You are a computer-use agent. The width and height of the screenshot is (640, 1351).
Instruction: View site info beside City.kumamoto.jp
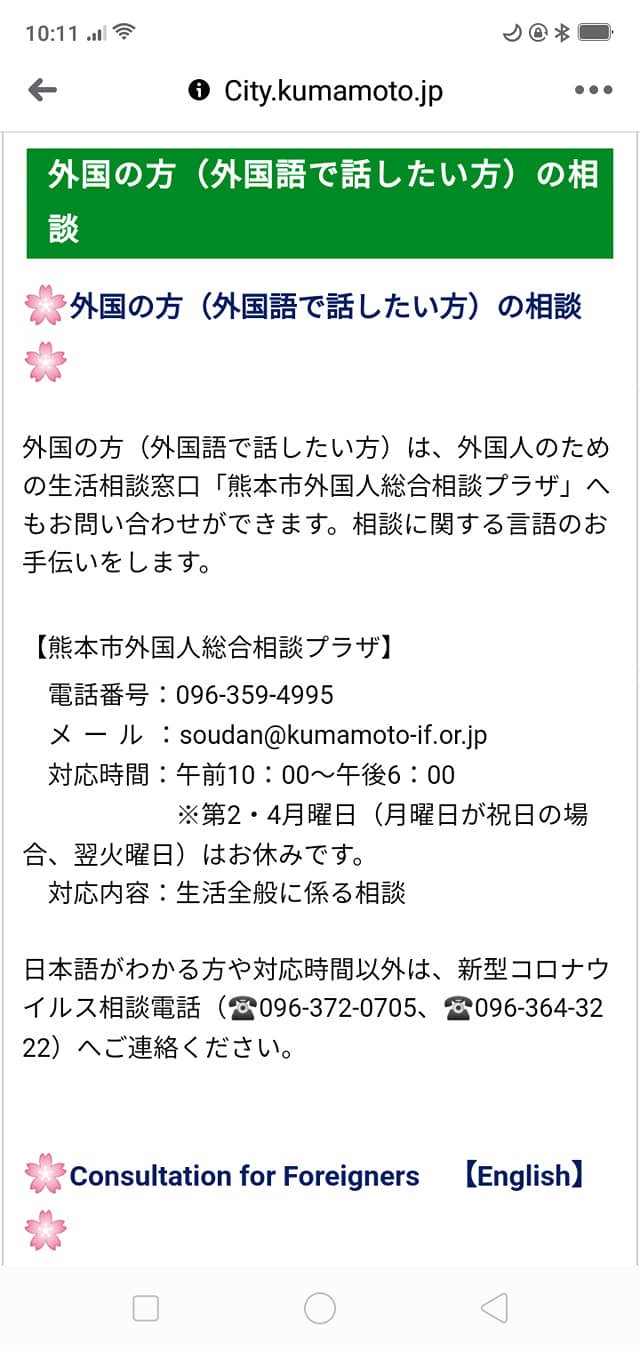click(x=199, y=90)
